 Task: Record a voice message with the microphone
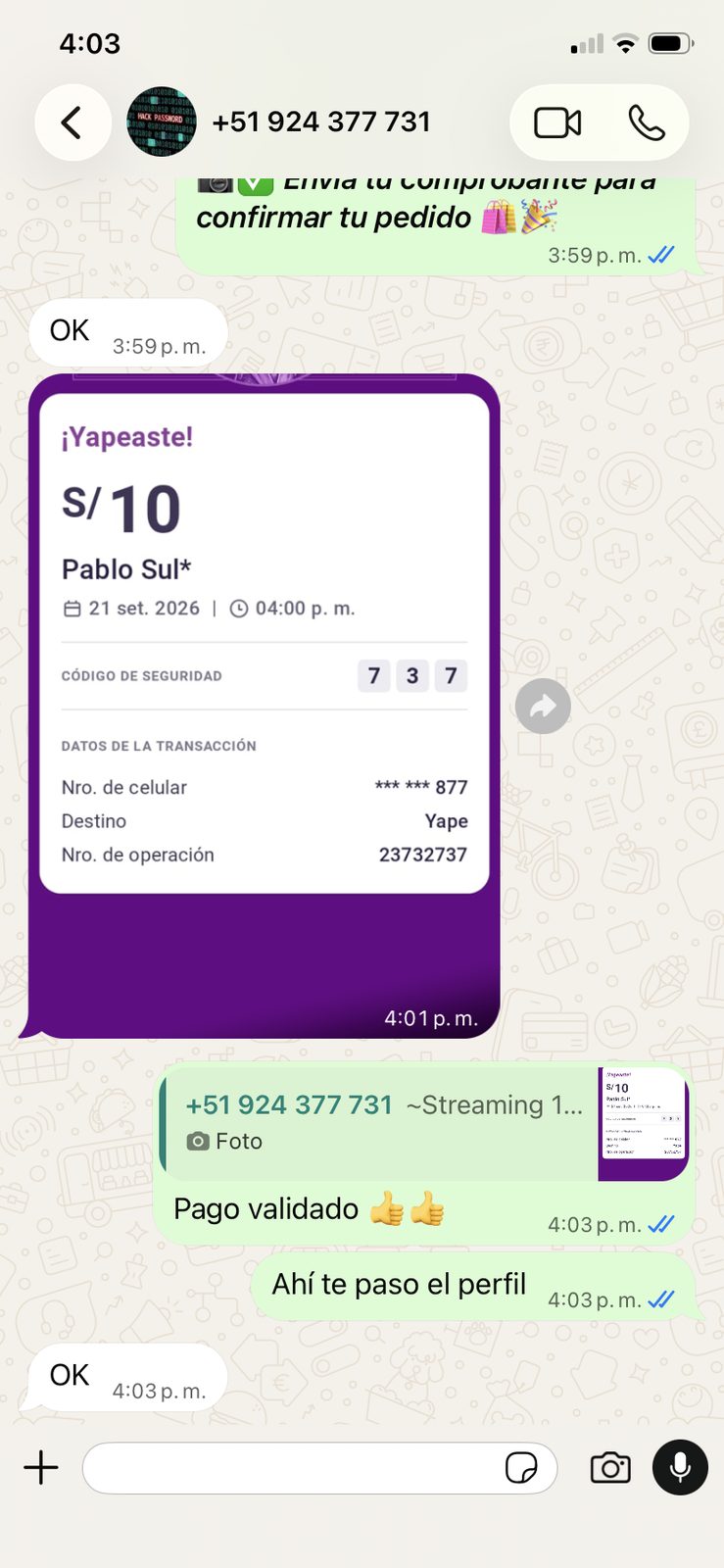(x=680, y=1468)
